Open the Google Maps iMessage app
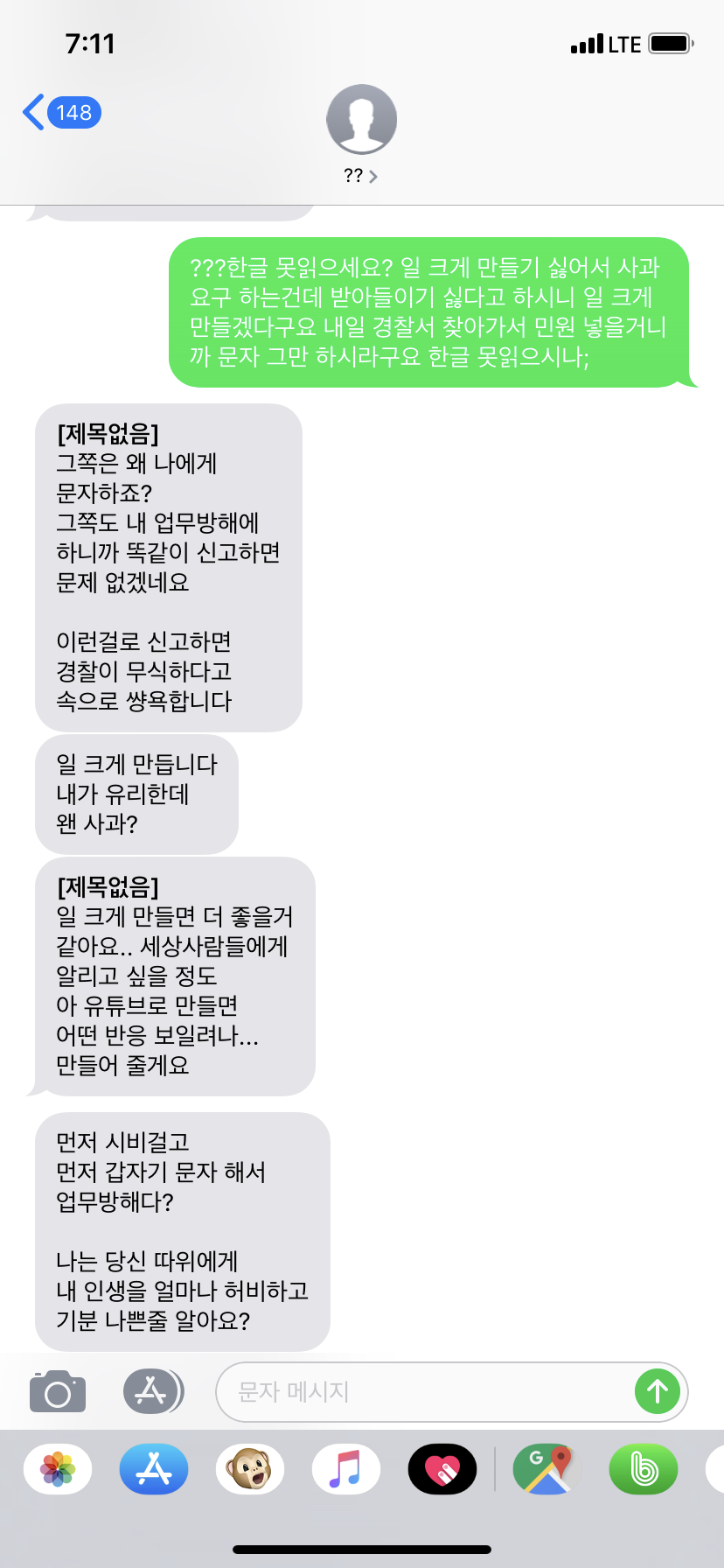The width and height of the screenshot is (724, 1568). [547, 1468]
